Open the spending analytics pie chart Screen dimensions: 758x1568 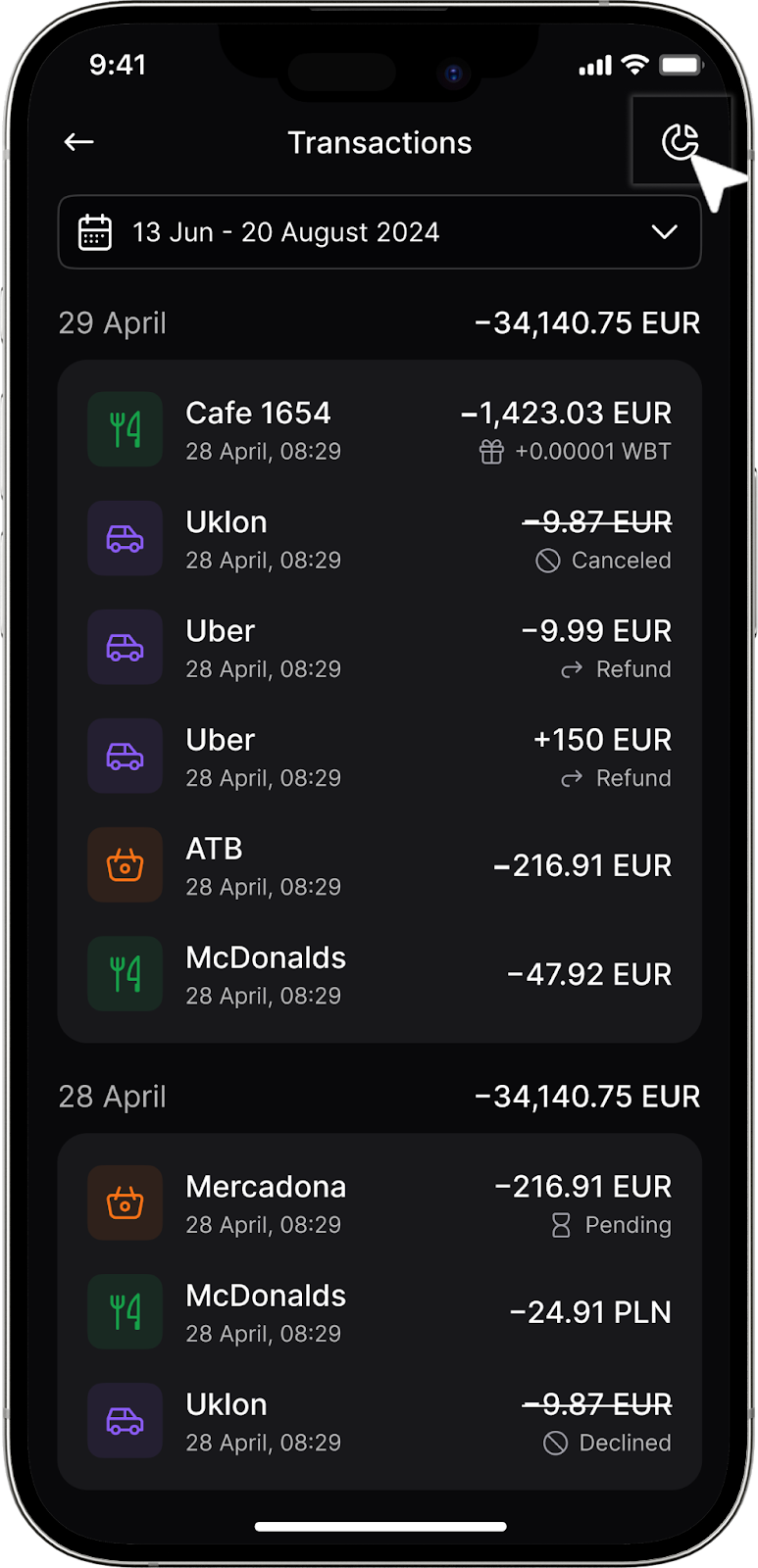pos(680,142)
